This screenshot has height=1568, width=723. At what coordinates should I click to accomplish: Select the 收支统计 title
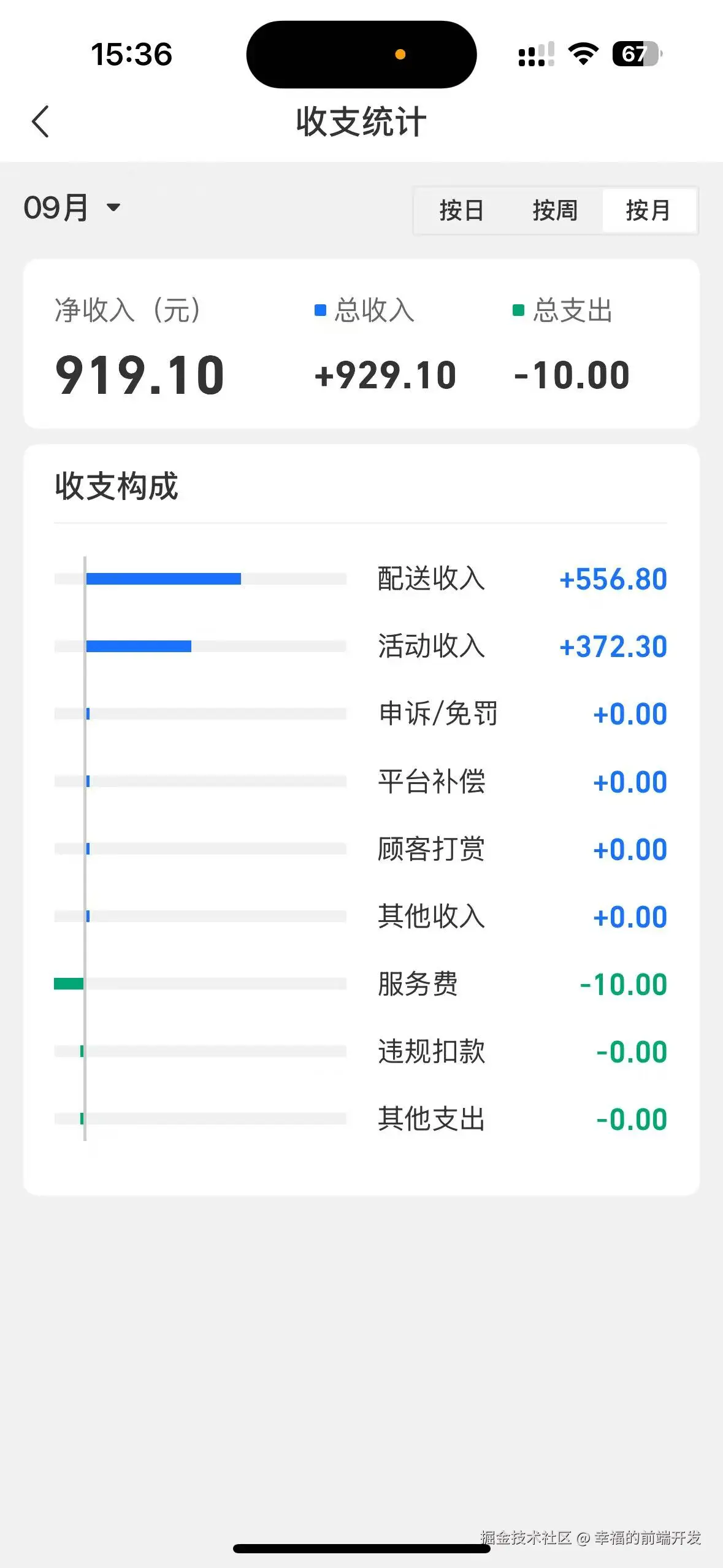click(361, 121)
